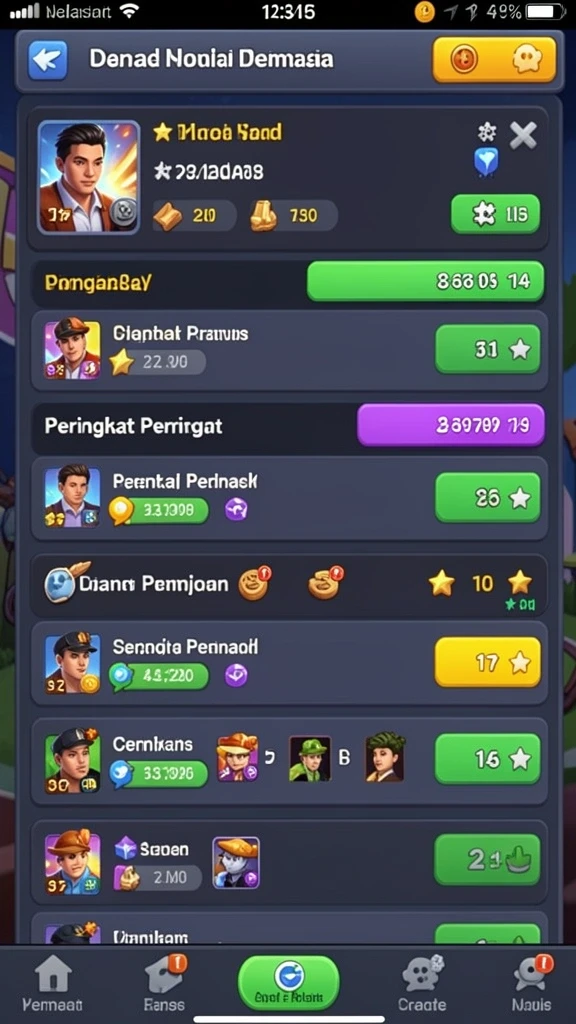Tap the yellow coin button in header
Screen dimensions: 576x1024
point(494,59)
